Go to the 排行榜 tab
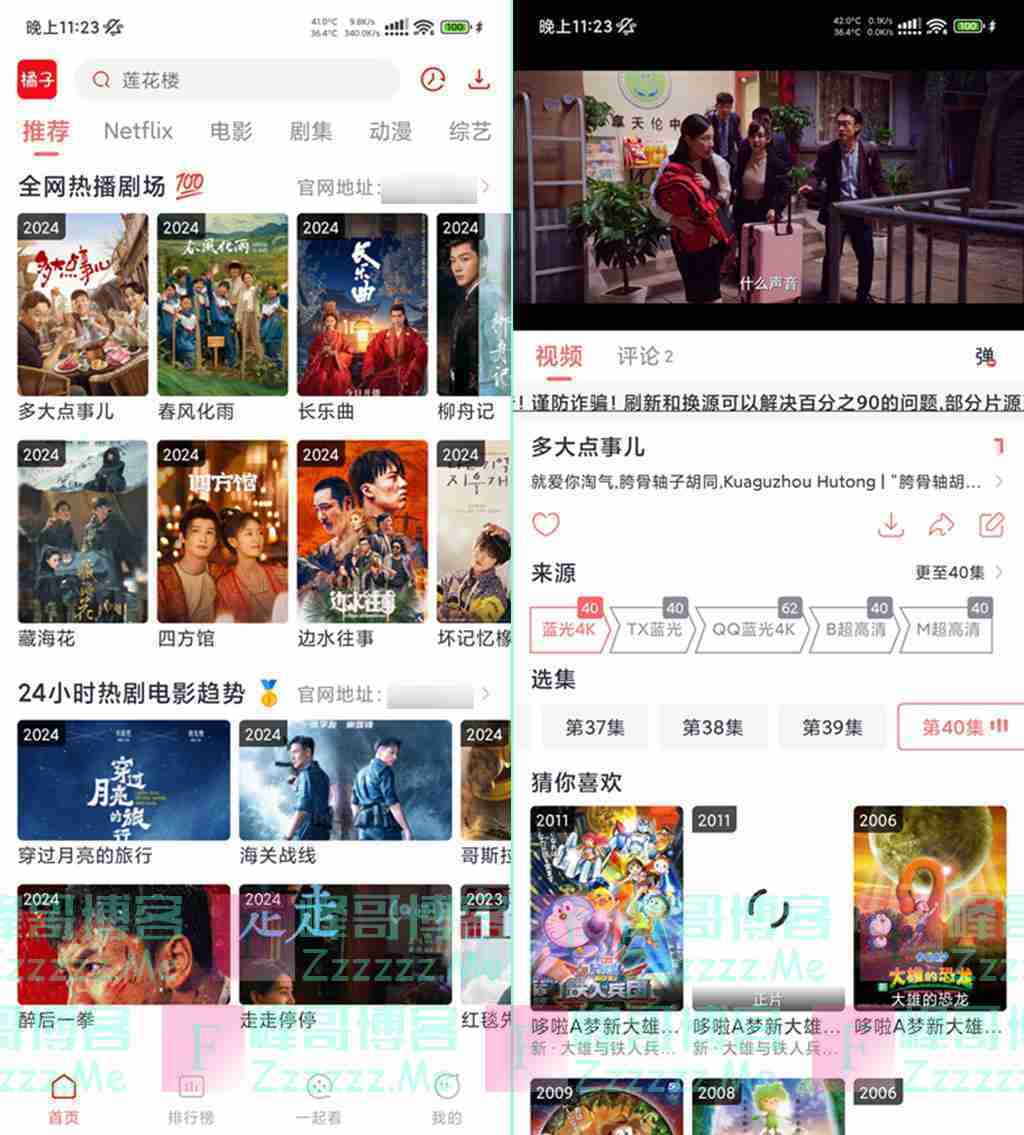Image resolution: width=1024 pixels, height=1135 pixels. (191, 1099)
